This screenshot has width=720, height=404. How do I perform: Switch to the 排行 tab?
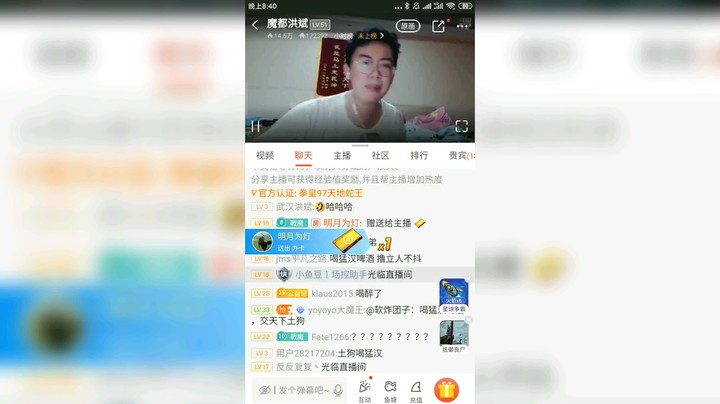click(419, 156)
